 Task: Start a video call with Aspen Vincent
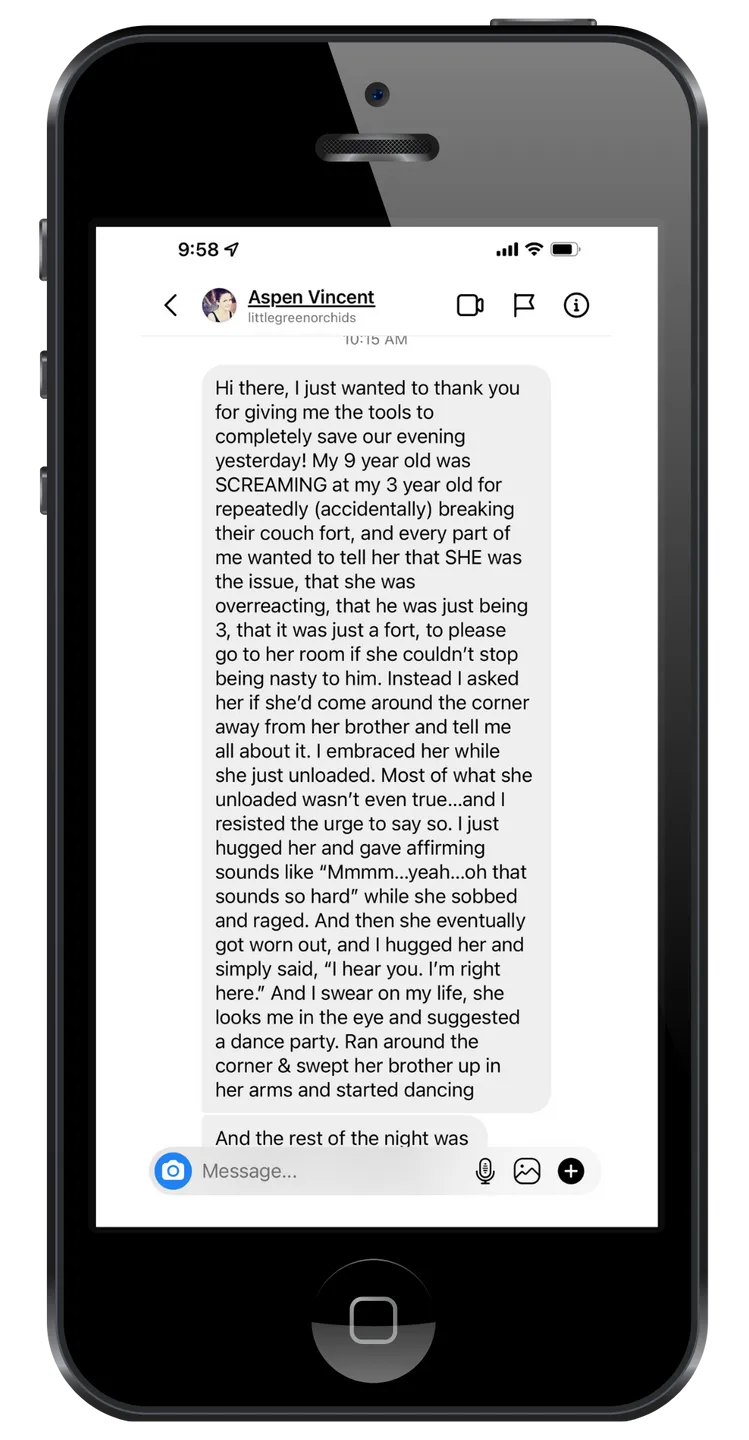[x=470, y=305]
